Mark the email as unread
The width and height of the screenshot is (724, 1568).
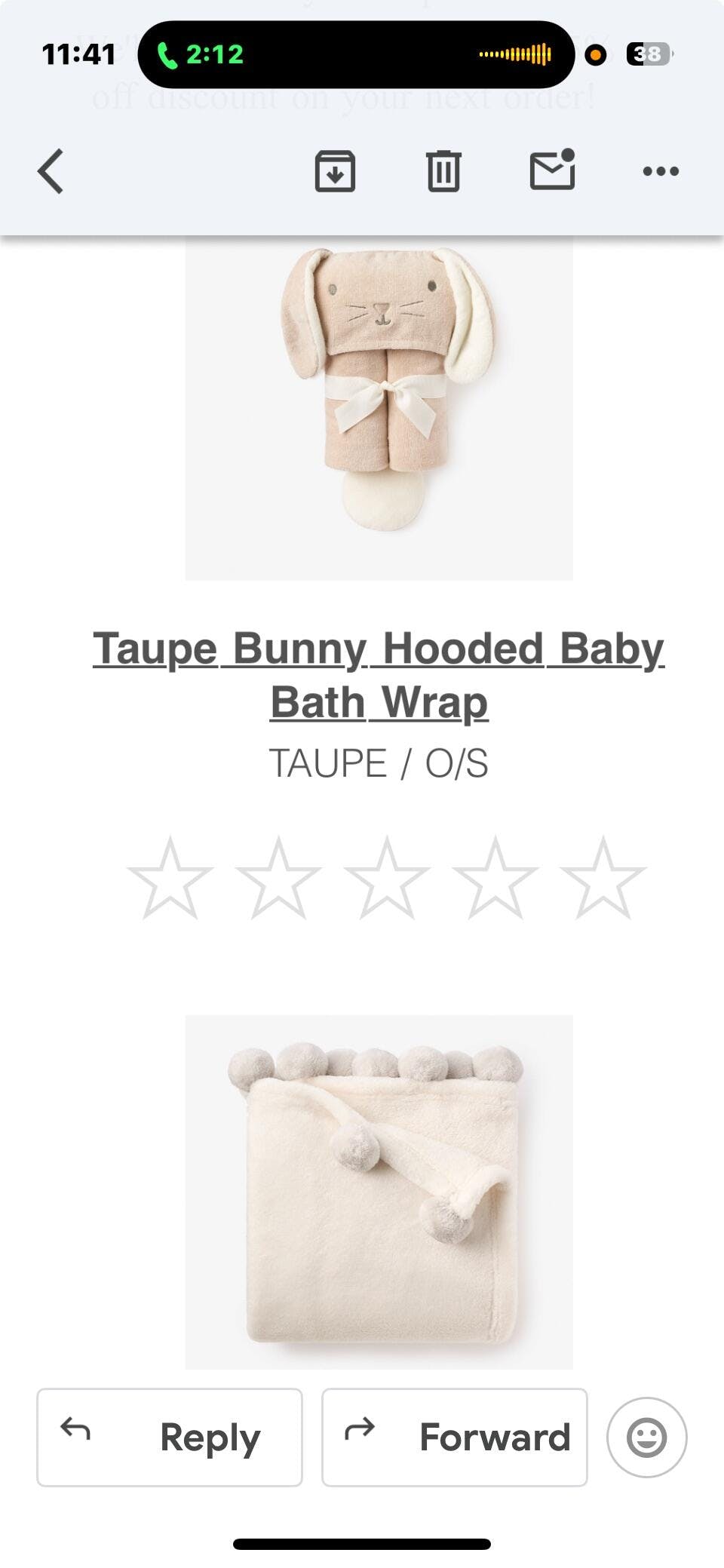(x=552, y=170)
